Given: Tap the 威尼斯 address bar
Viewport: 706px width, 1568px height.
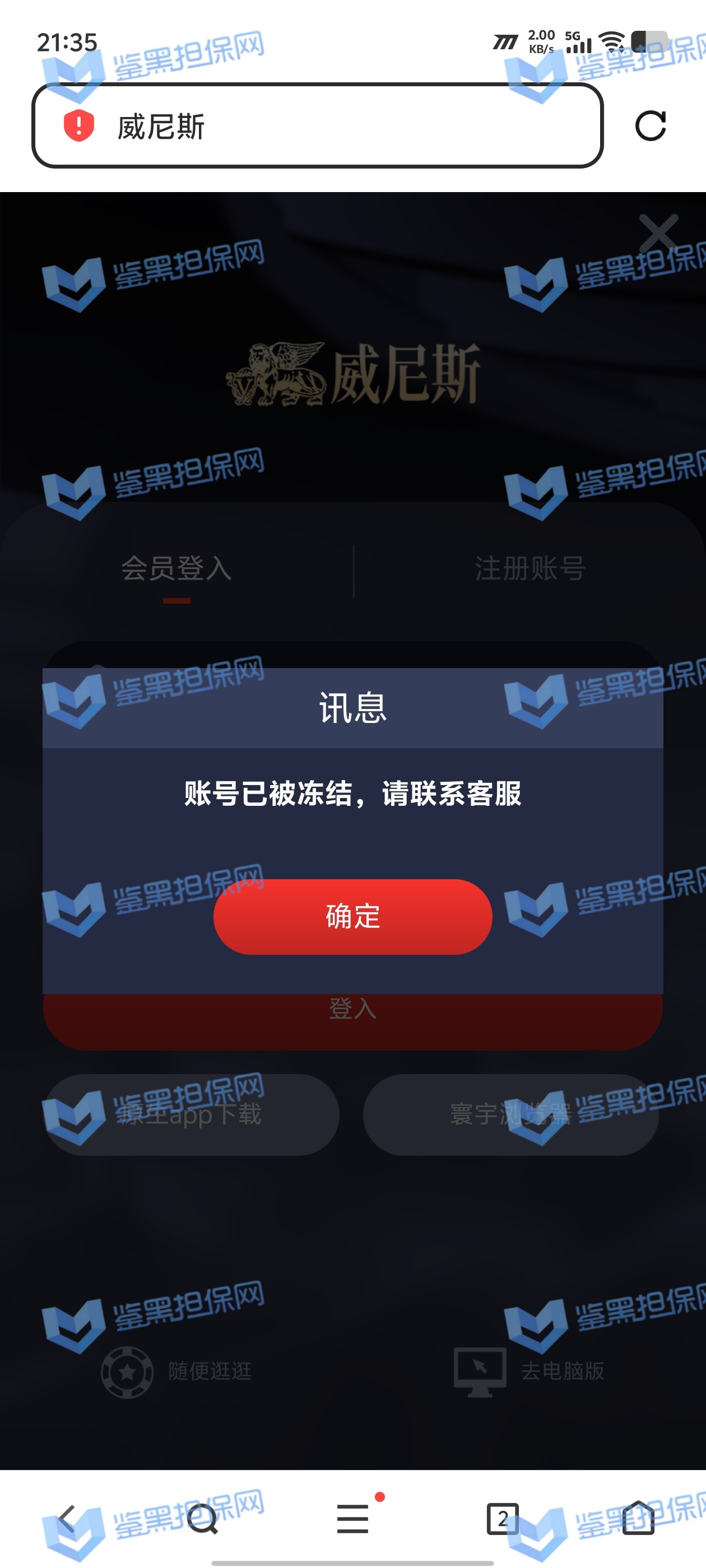Looking at the screenshot, I should click(317, 126).
